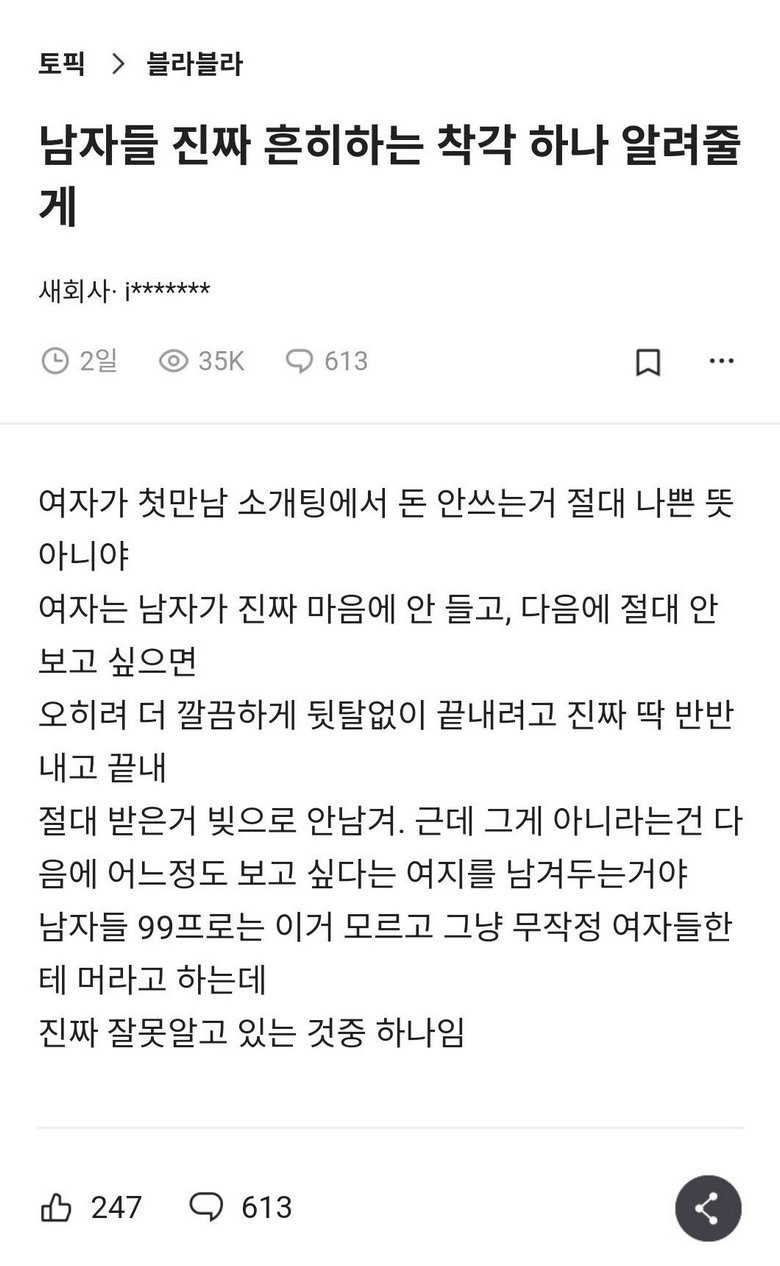
Task: Open the post overflow menu
Action: (x=721, y=361)
